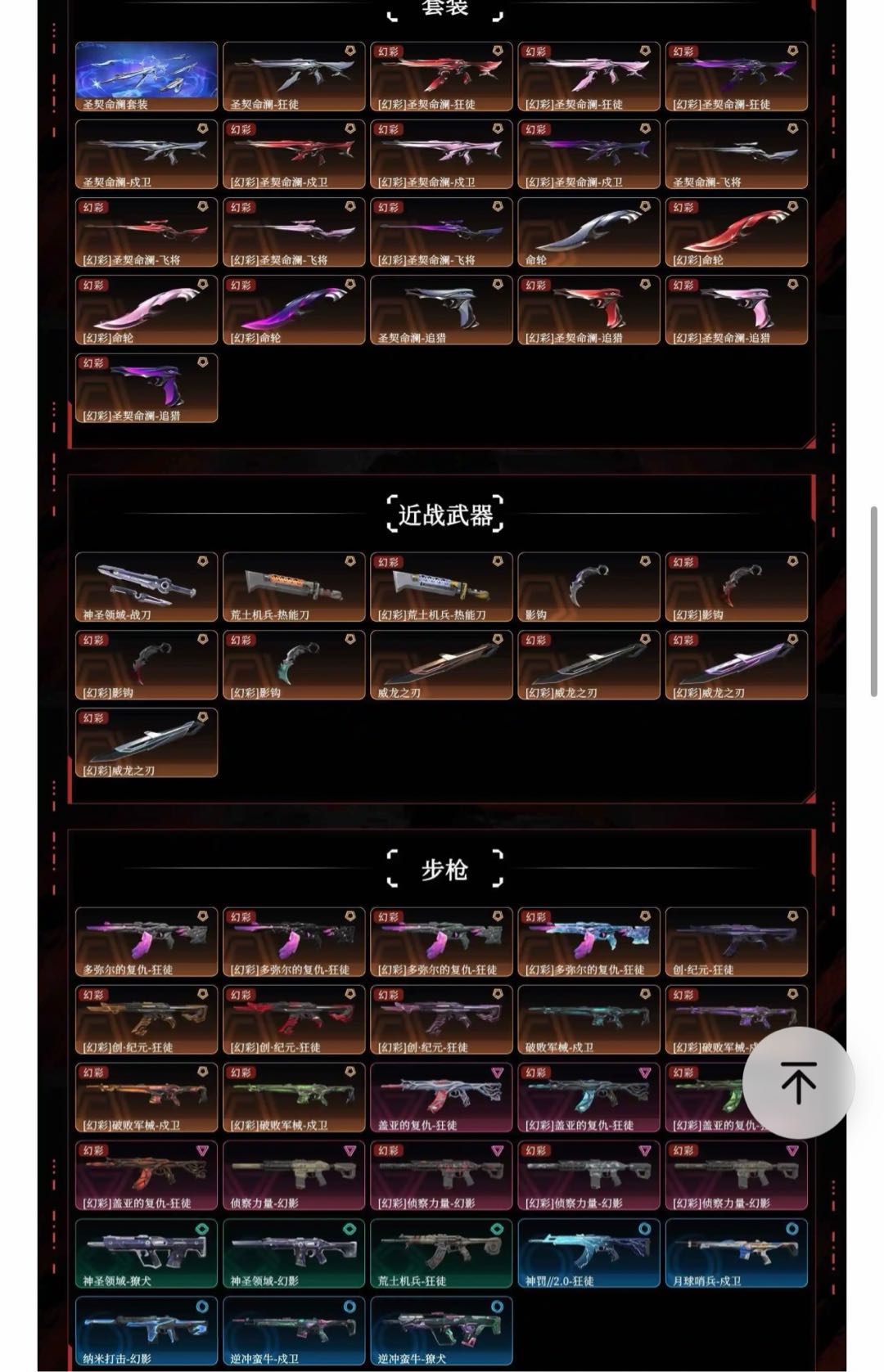The height and width of the screenshot is (1372, 884).
Task: Select the 圣契命澜-飞将 tile without 幻彩 tag
Action: pyautogui.click(x=736, y=155)
